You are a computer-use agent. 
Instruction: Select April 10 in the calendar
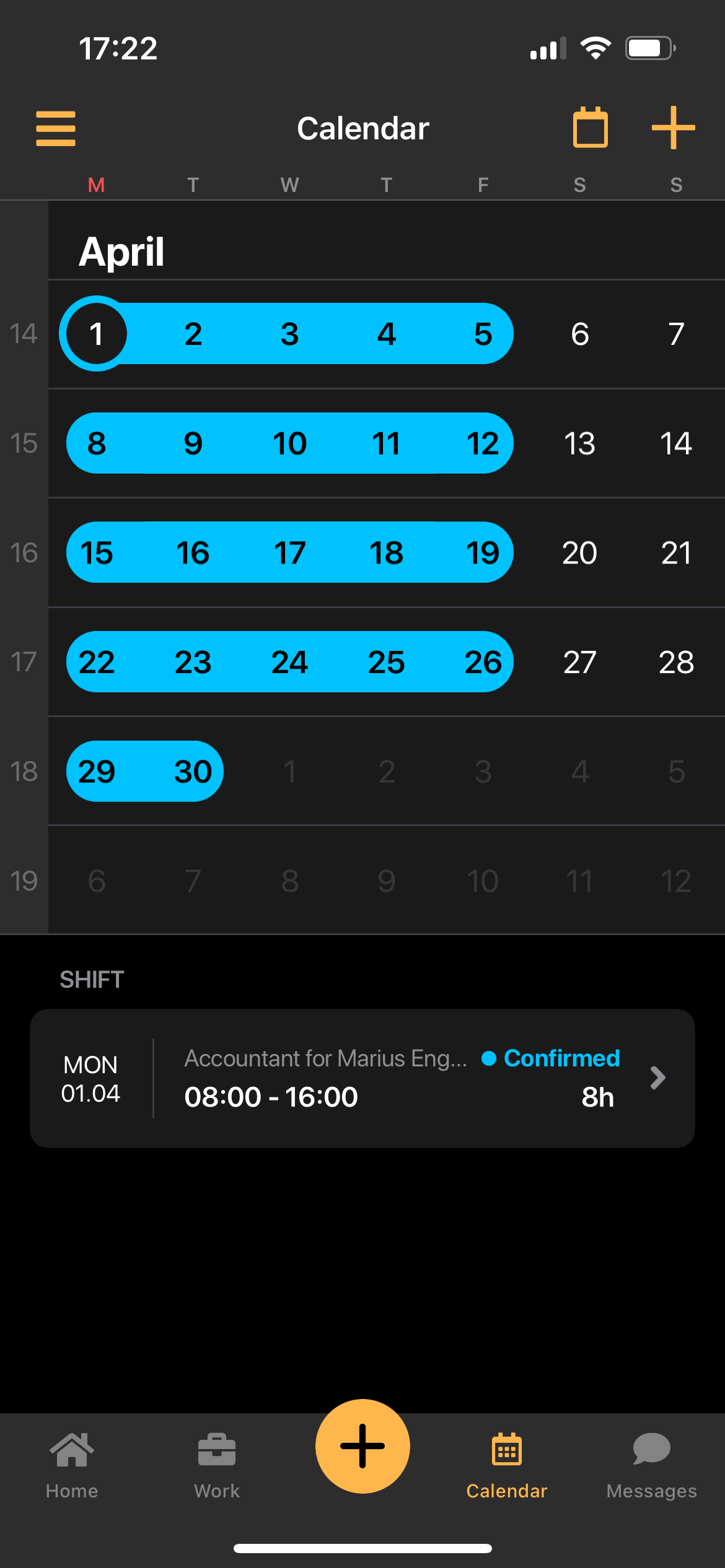[289, 443]
